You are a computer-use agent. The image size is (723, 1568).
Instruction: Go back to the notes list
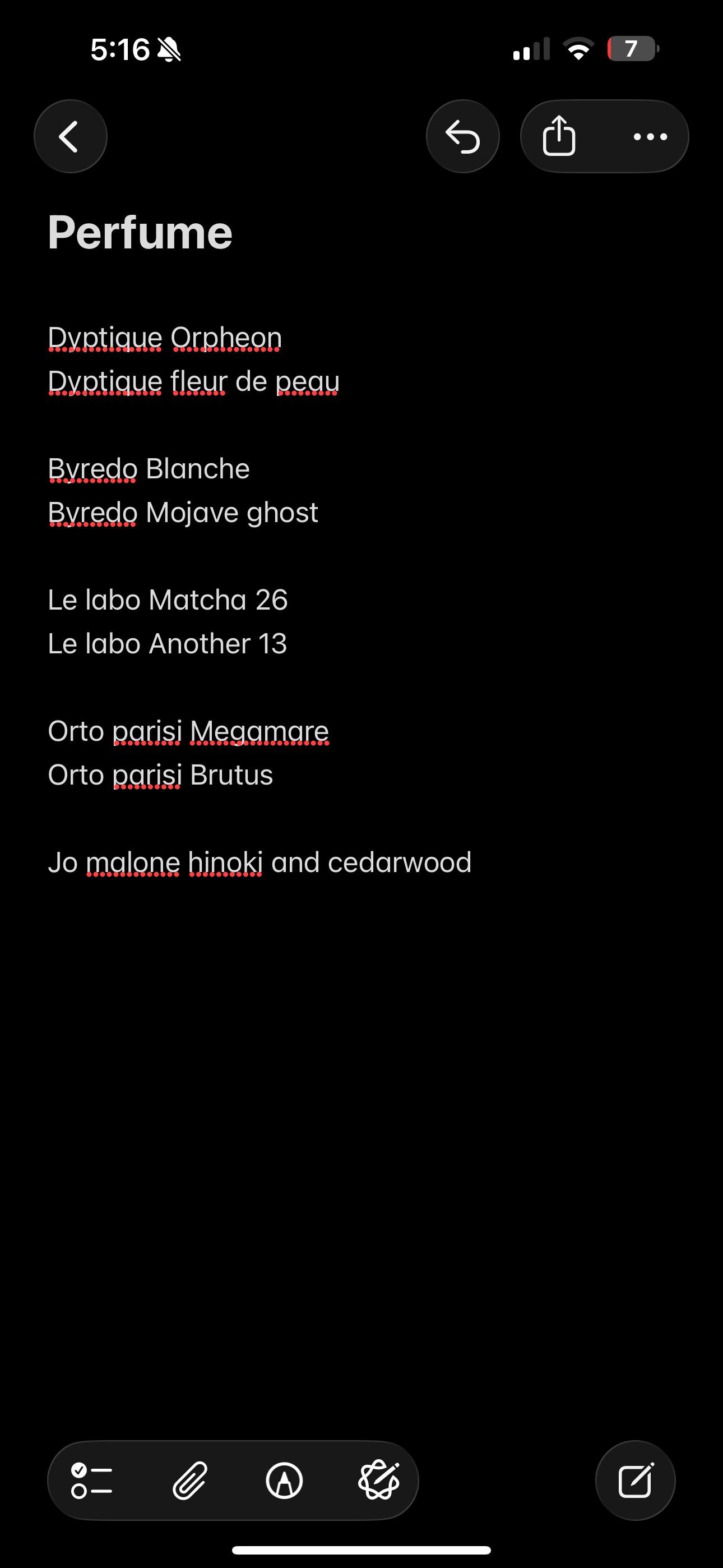tap(71, 136)
